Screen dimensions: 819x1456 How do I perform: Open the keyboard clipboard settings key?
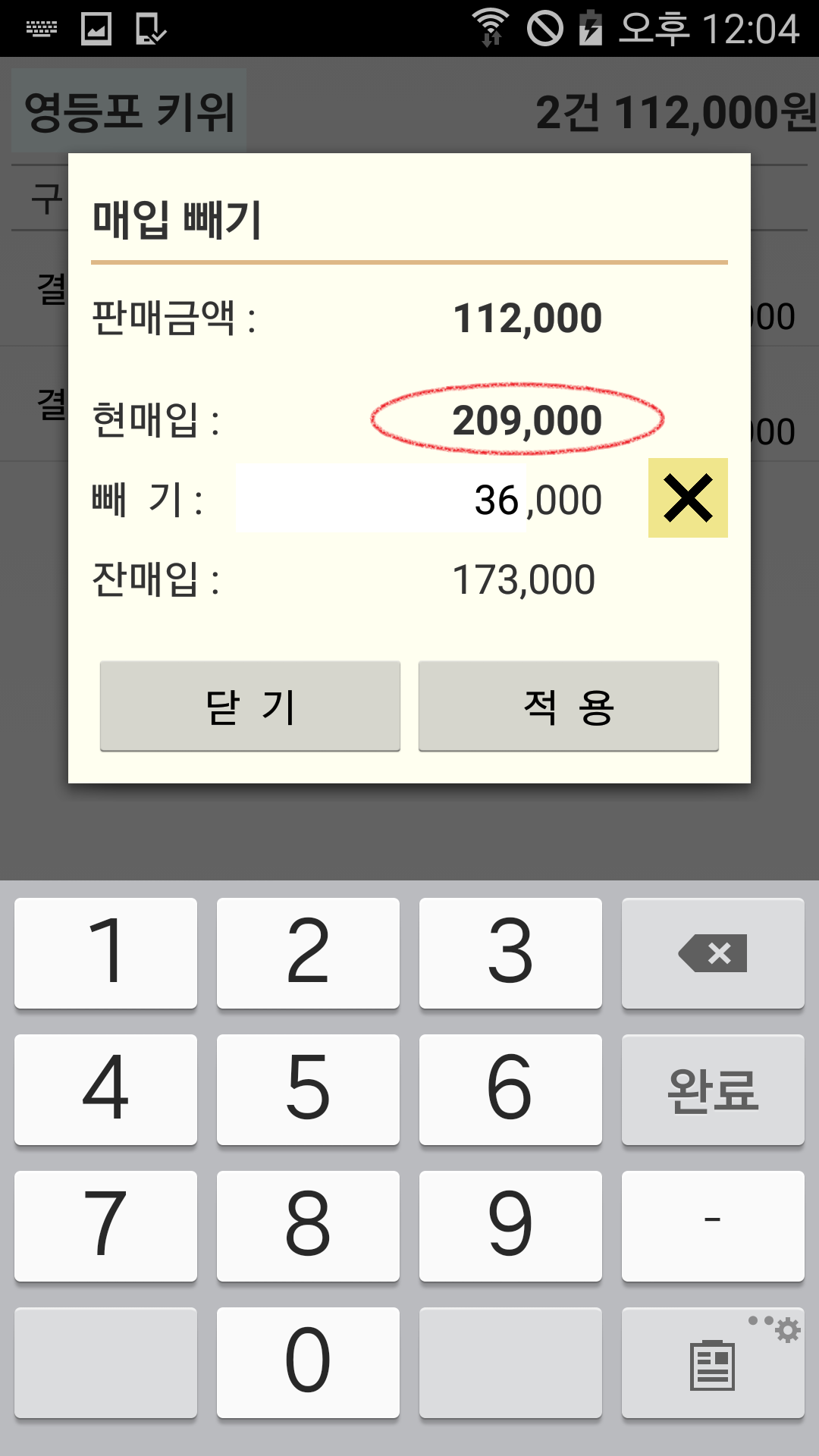click(713, 1363)
